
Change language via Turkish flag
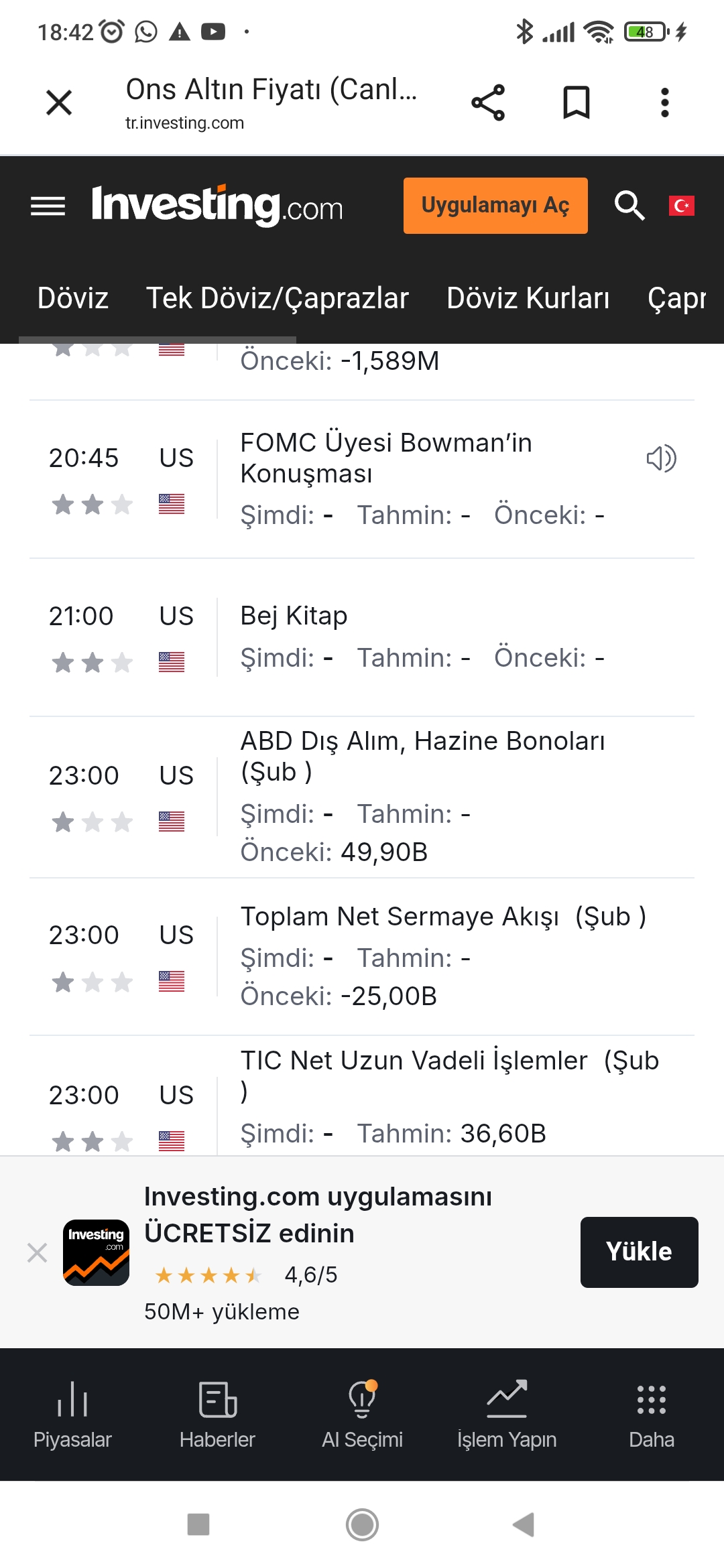click(681, 206)
